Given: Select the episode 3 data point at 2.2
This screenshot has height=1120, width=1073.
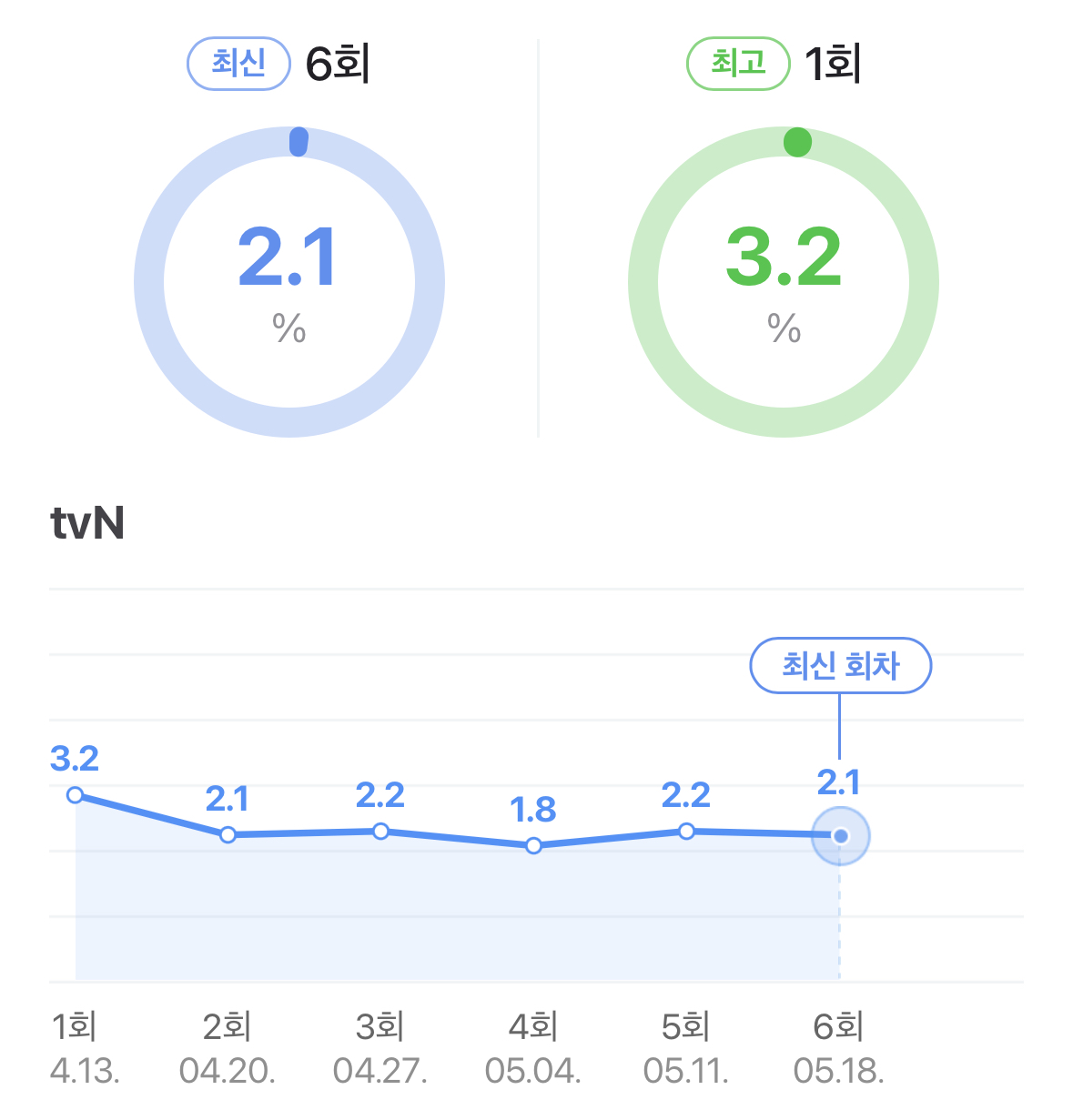Looking at the screenshot, I should tap(381, 831).
